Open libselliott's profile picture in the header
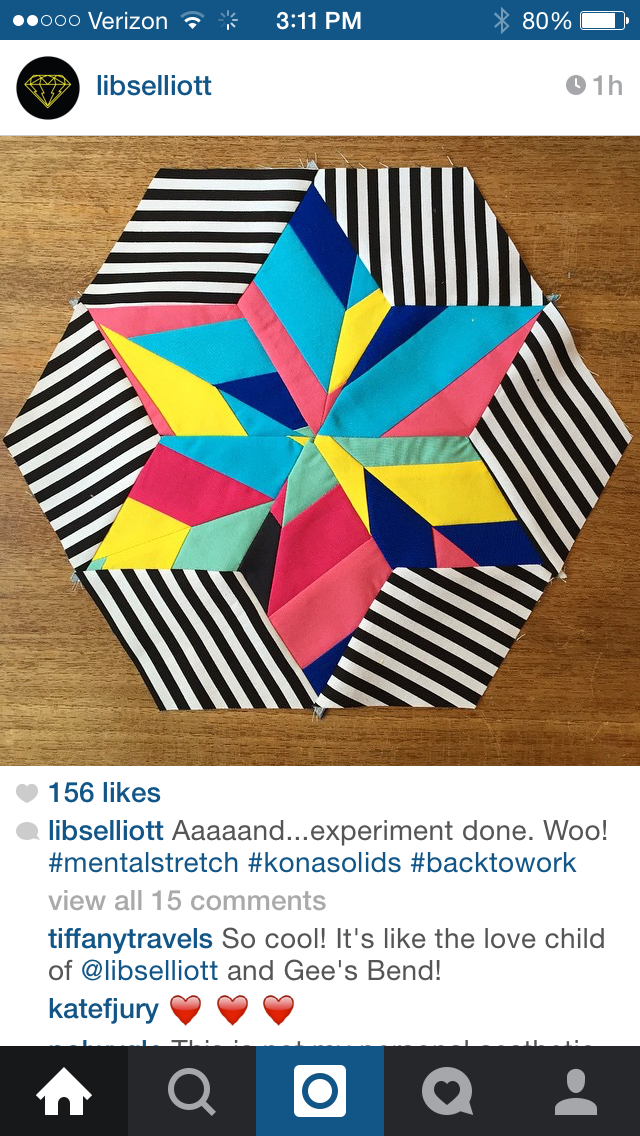 point(48,87)
